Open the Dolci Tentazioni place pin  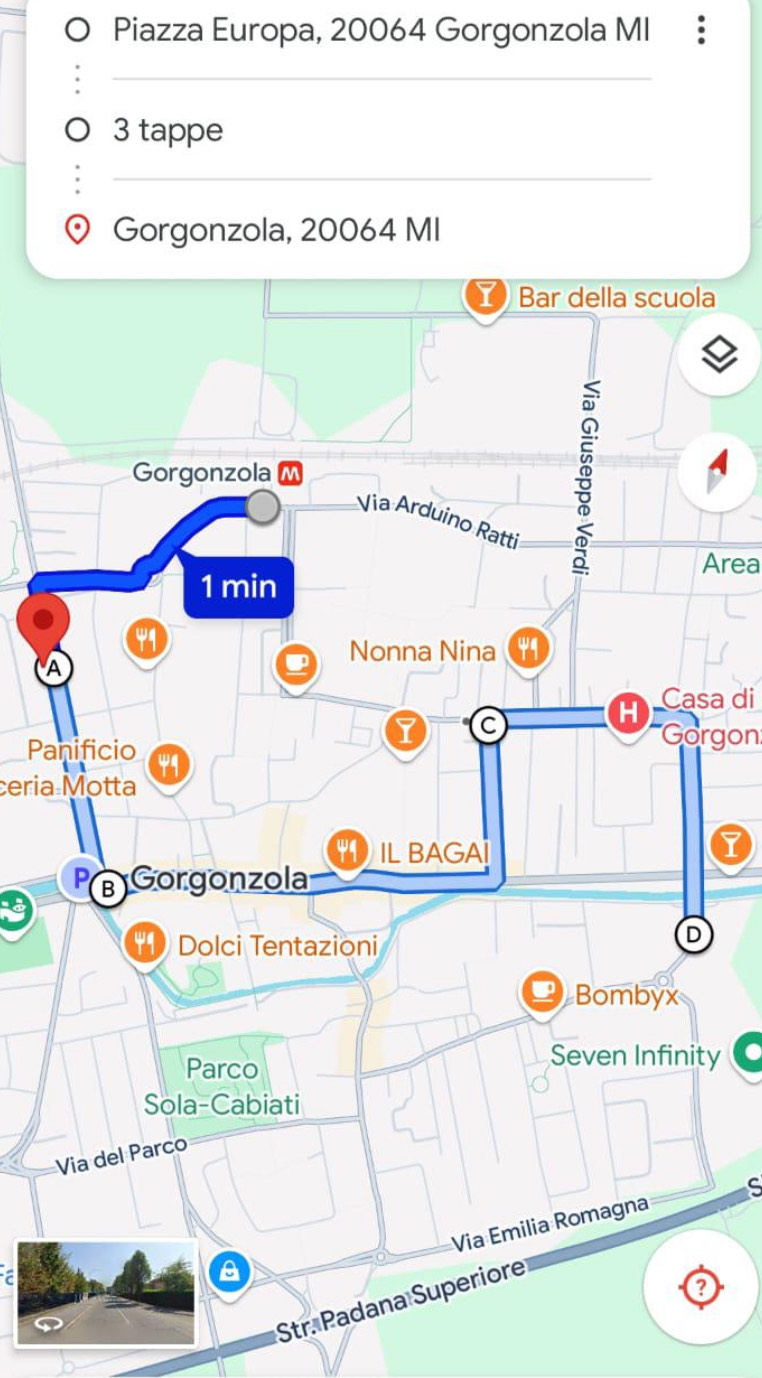coord(146,944)
